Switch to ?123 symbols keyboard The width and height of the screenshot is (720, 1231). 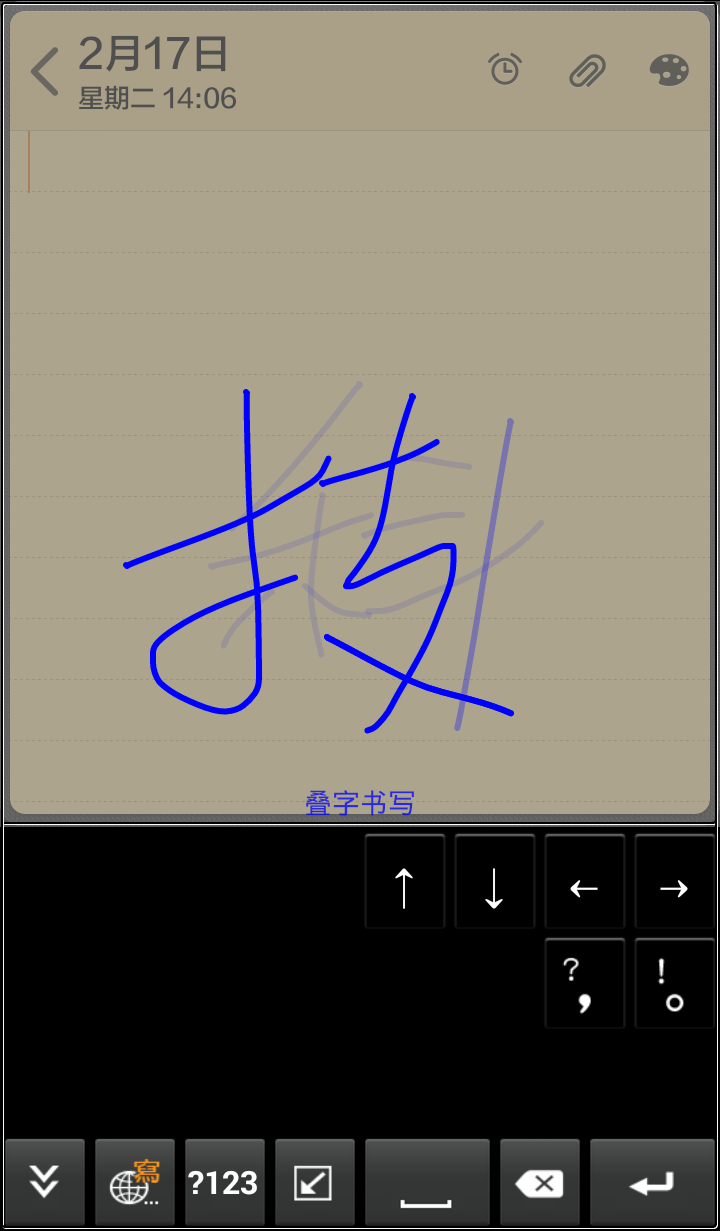pos(224,1182)
